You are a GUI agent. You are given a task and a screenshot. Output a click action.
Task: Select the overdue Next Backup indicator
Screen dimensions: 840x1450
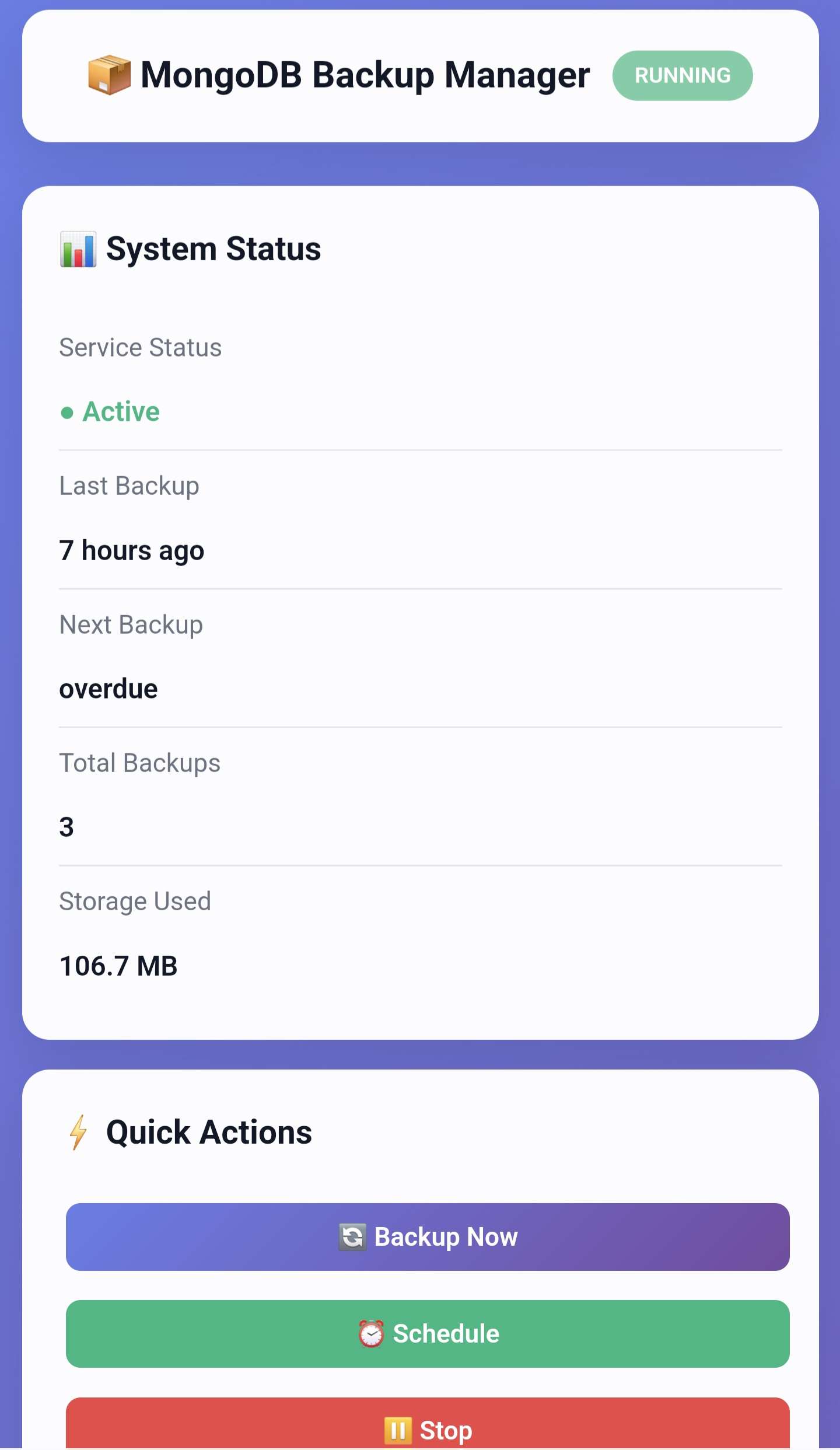(x=107, y=689)
